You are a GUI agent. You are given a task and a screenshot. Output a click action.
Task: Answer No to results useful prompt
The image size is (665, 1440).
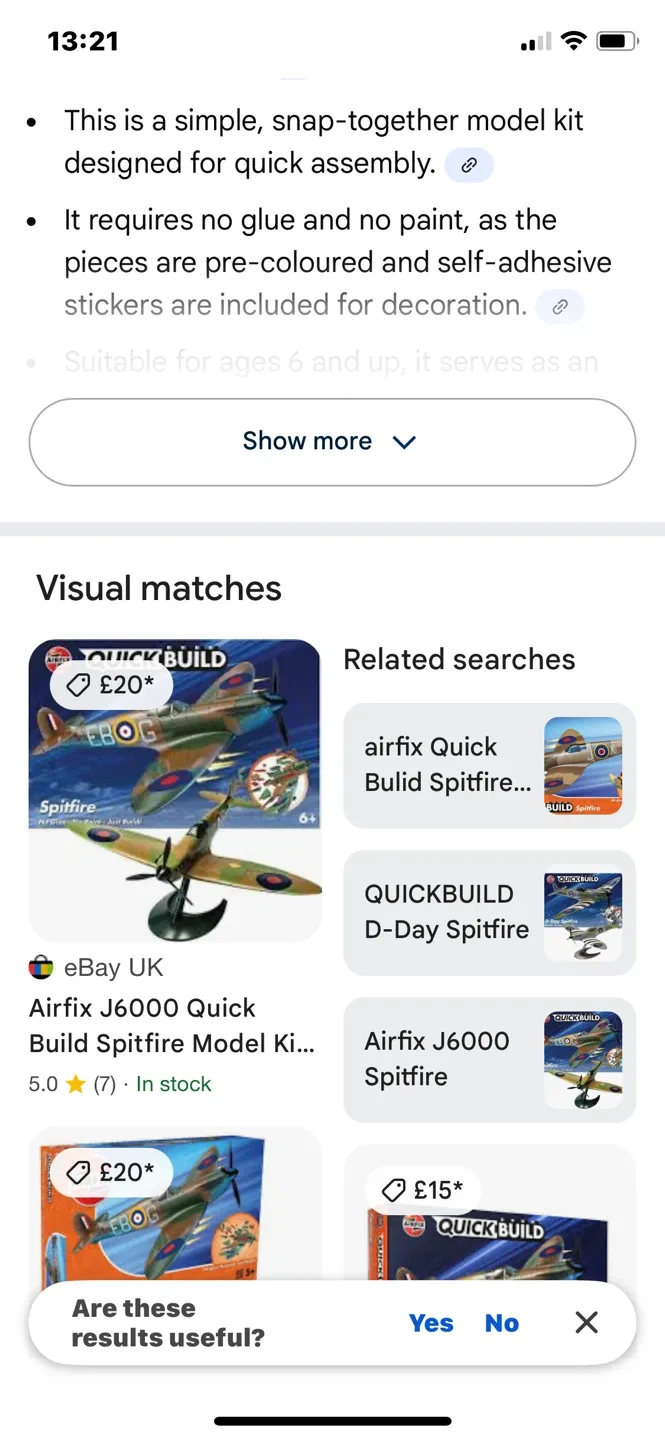[501, 1323]
